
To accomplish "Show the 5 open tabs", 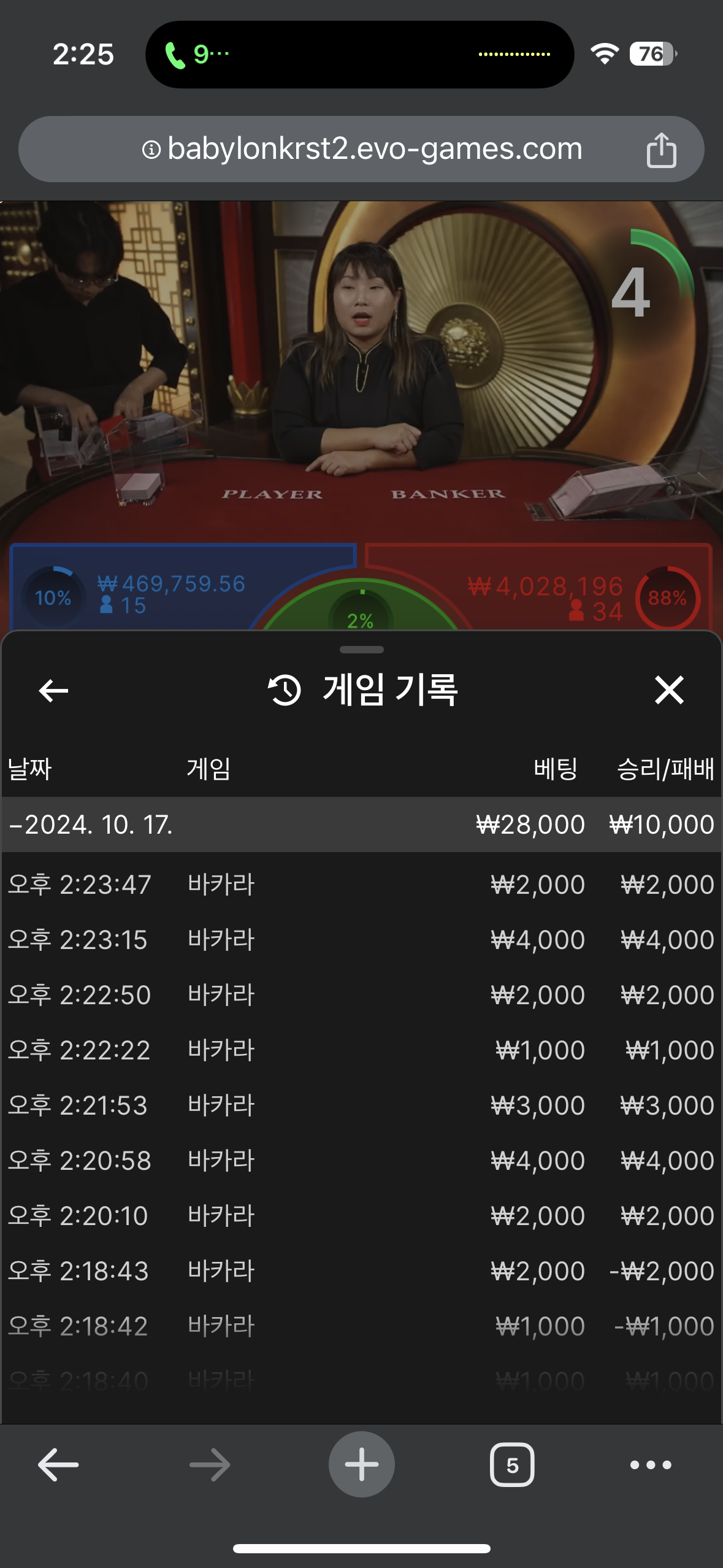I will click(x=512, y=1465).
